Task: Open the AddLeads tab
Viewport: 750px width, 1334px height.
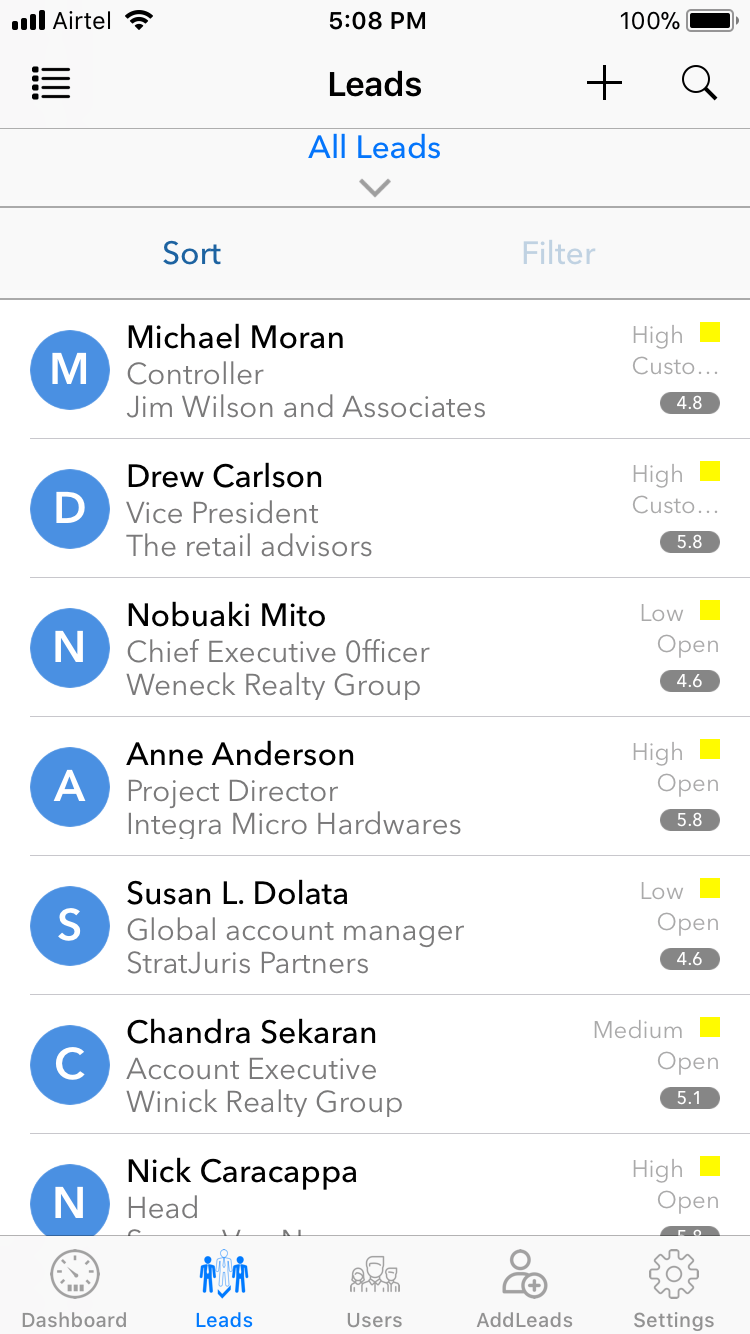Action: click(524, 1289)
